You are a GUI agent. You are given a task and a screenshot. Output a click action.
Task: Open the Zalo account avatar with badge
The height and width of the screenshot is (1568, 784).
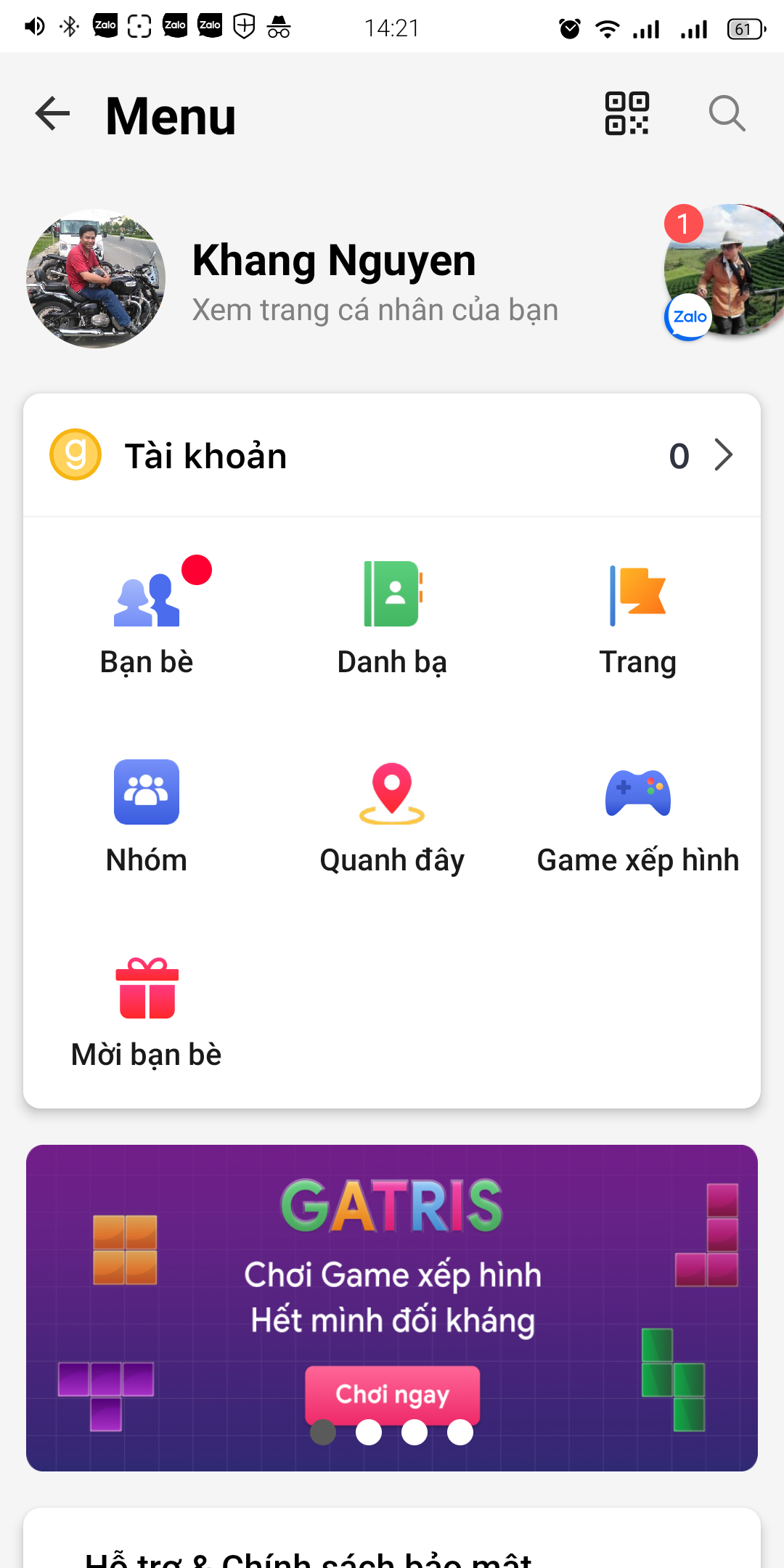click(722, 271)
